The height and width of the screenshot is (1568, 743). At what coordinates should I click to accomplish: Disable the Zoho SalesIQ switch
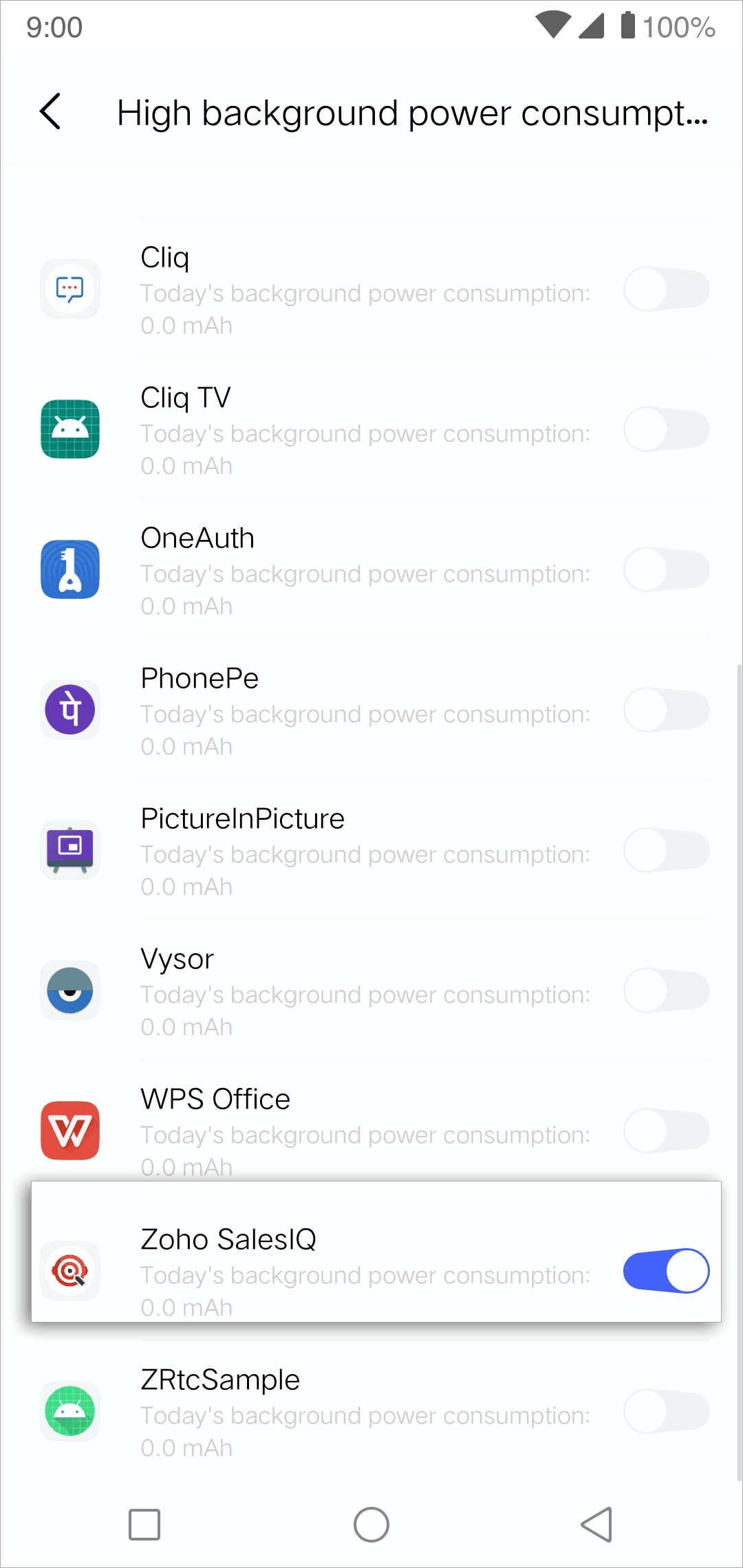667,1271
